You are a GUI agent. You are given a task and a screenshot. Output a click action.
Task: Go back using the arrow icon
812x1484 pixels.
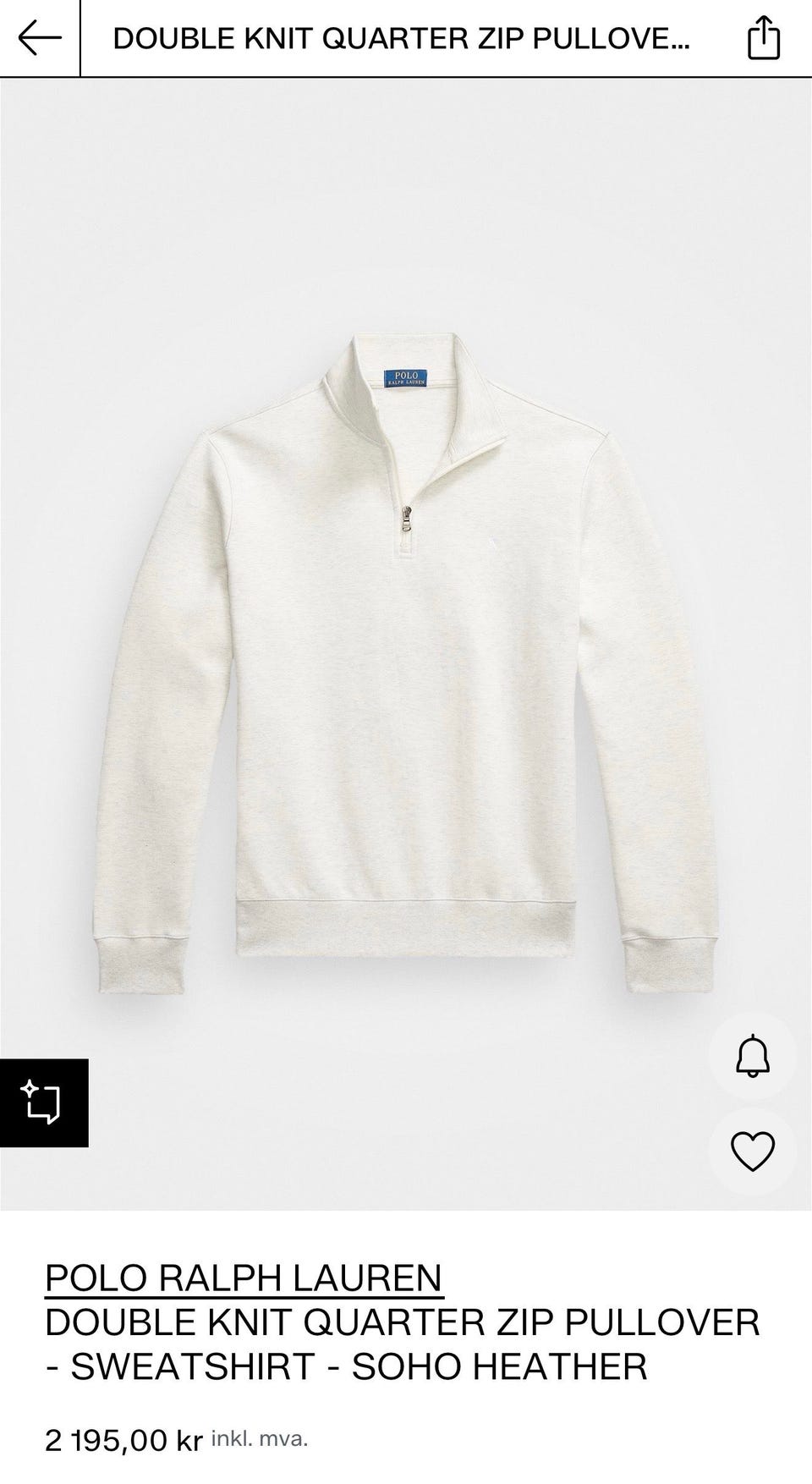point(39,38)
